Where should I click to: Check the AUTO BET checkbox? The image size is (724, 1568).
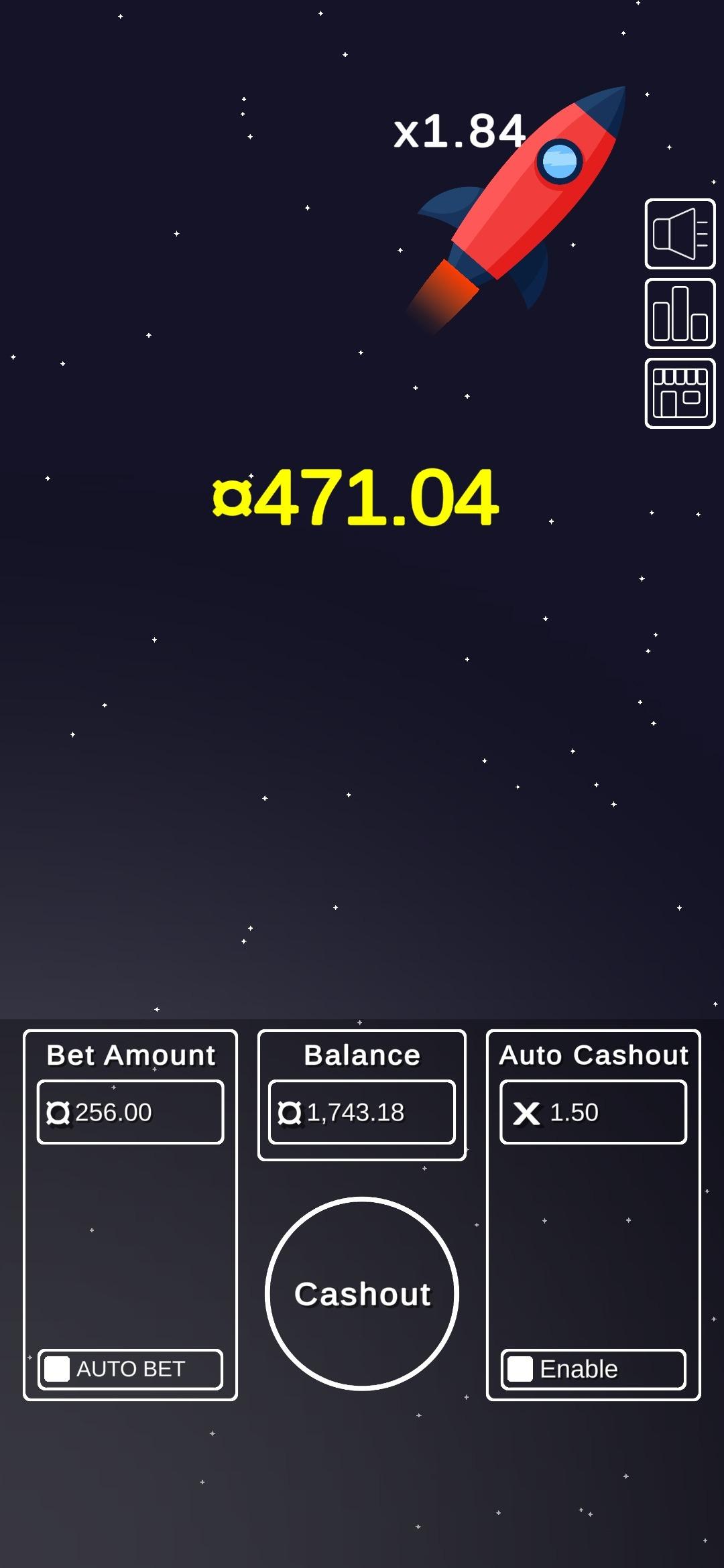coord(57,1369)
